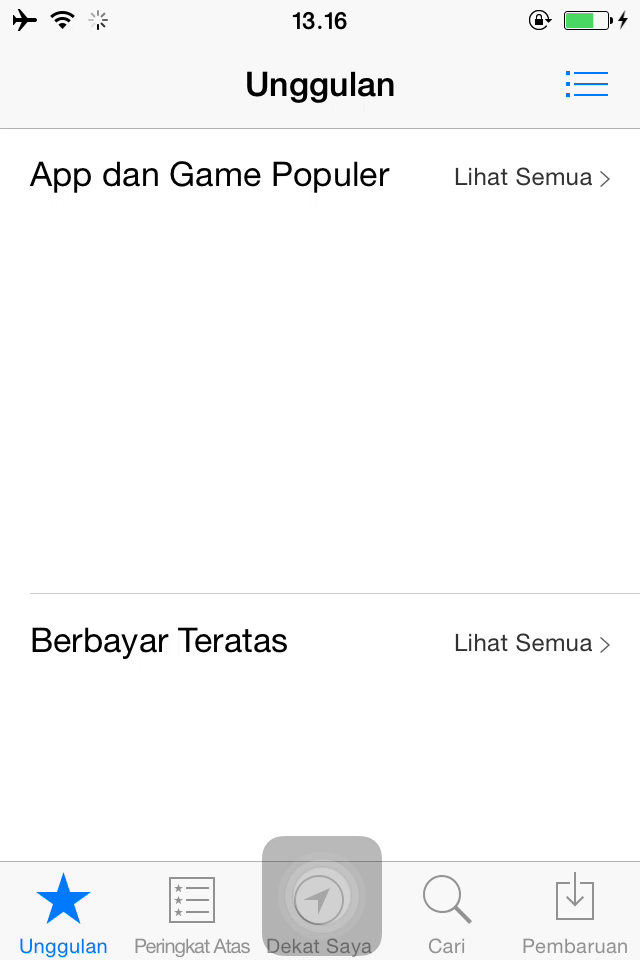Viewport: 640px width, 960px height.
Task: Show the Pembaruan updates tab
Action: coord(575,912)
